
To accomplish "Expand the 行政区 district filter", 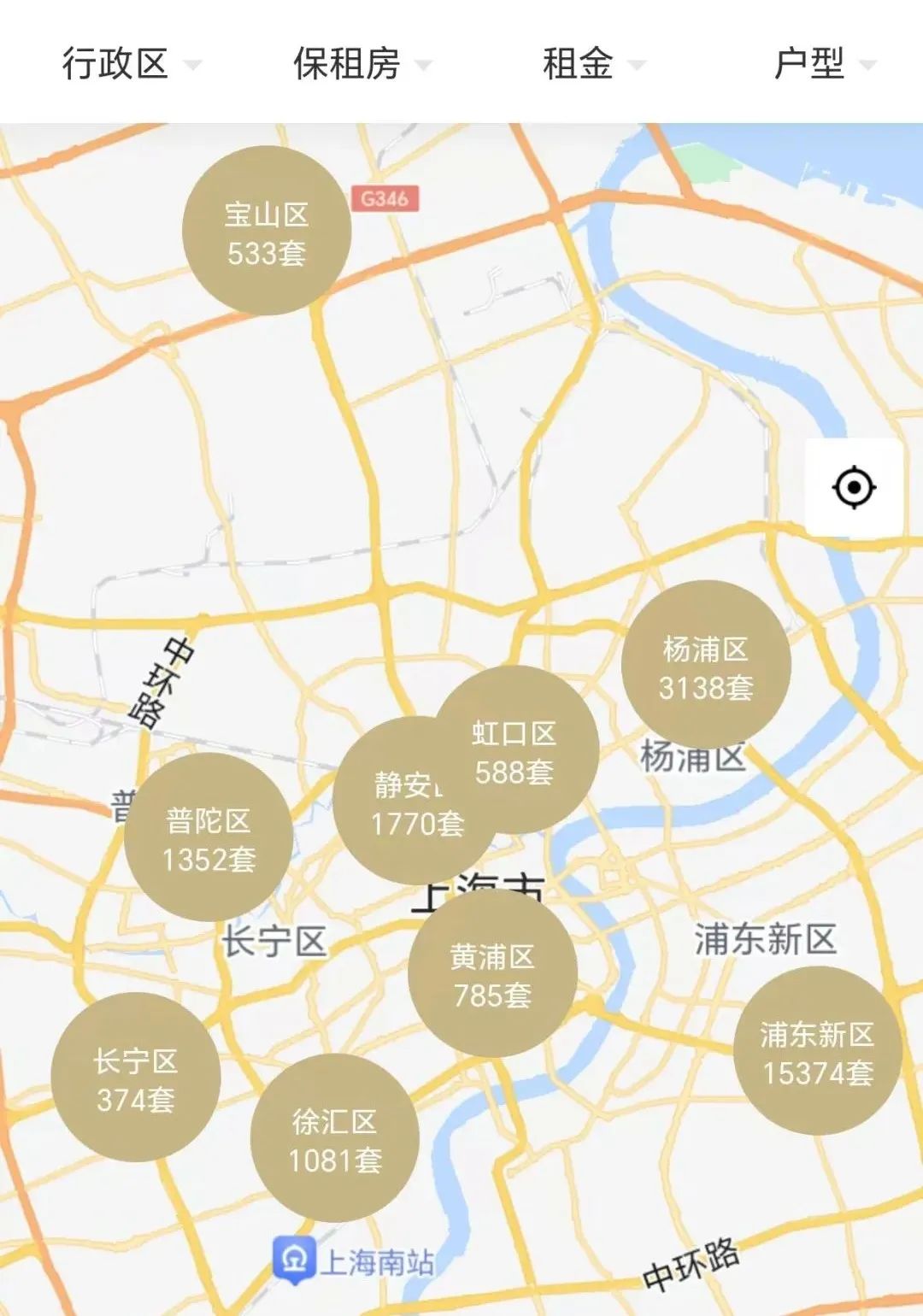I will click(131, 64).
